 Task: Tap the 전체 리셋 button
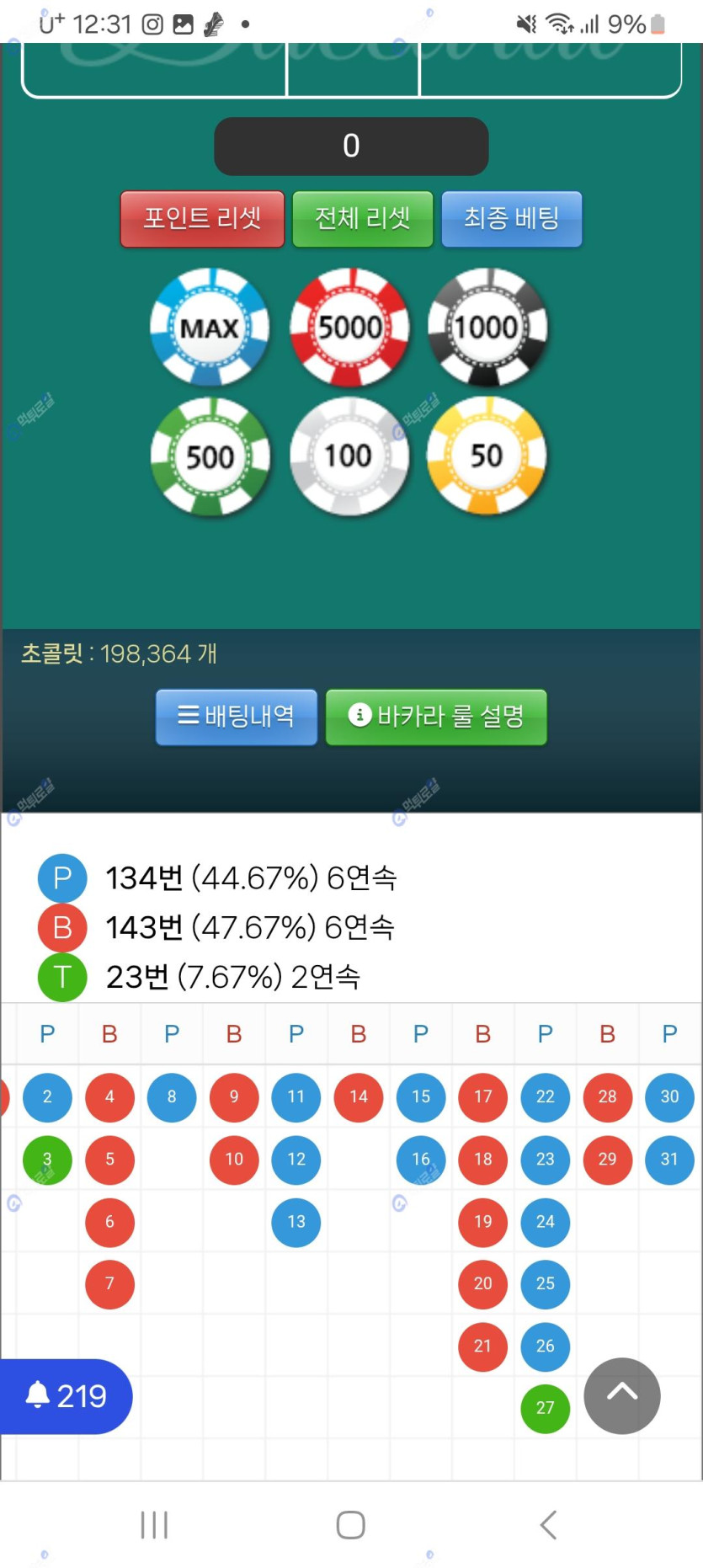click(362, 219)
